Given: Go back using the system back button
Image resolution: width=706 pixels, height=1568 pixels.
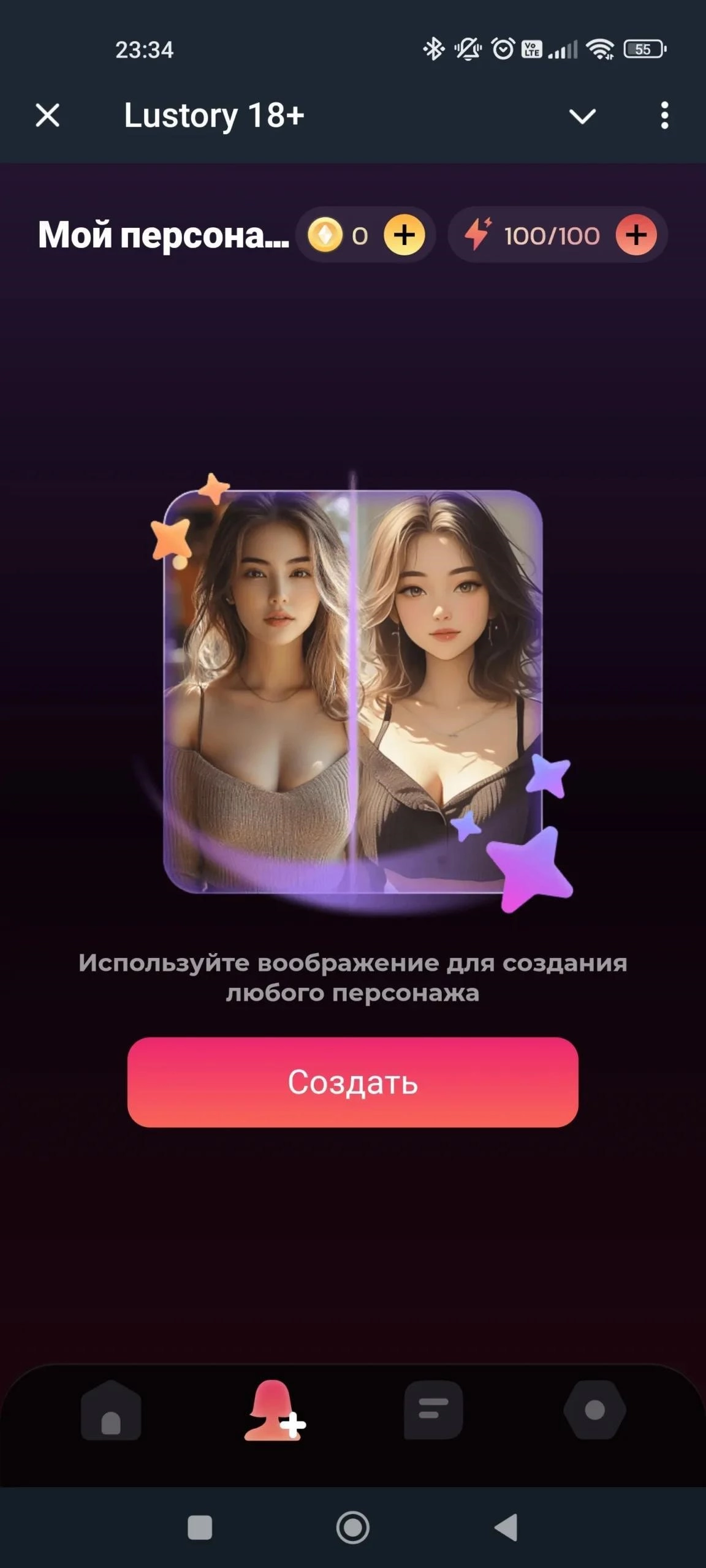Looking at the screenshot, I should pyautogui.click(x=507, y=1528).
